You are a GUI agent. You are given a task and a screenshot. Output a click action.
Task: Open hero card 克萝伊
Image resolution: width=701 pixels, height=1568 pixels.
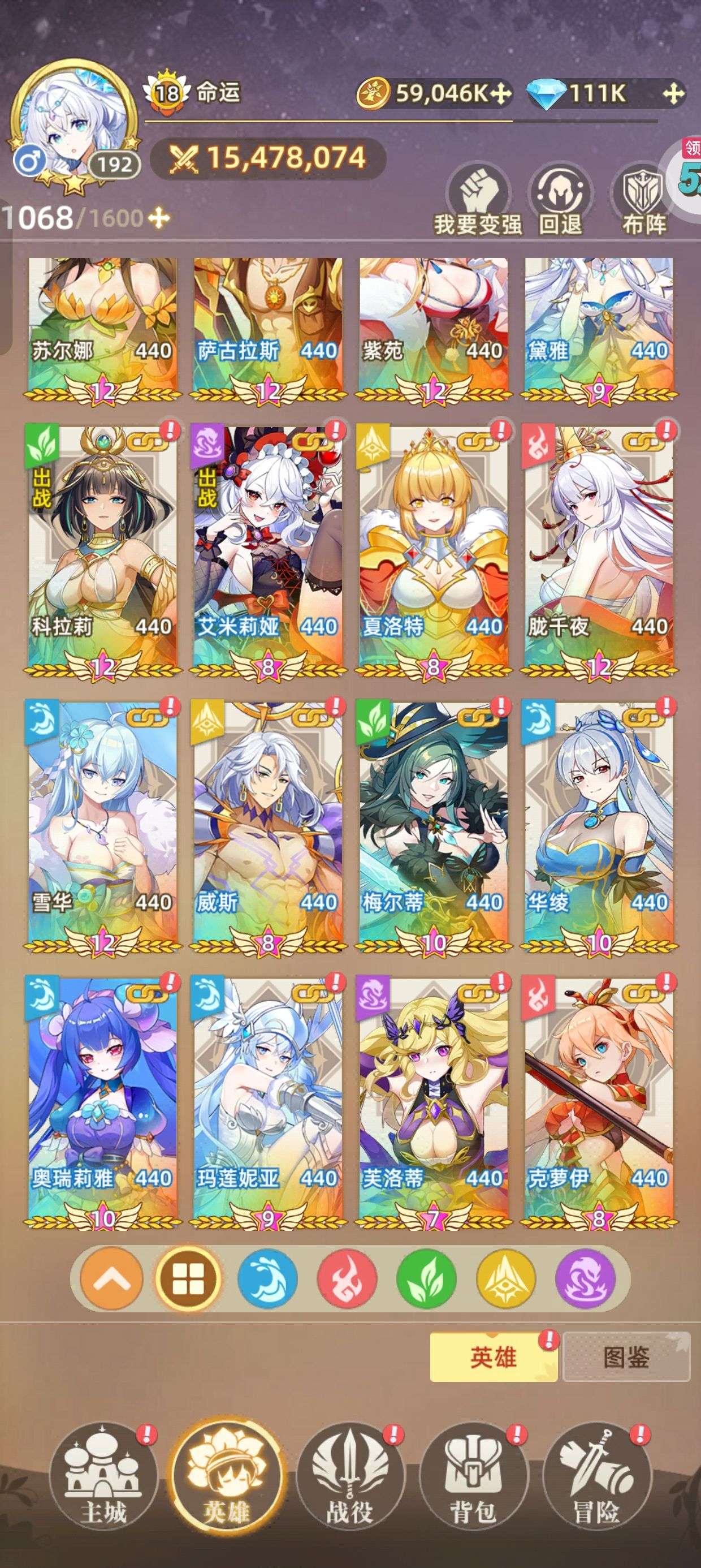tap(599, 1101)
